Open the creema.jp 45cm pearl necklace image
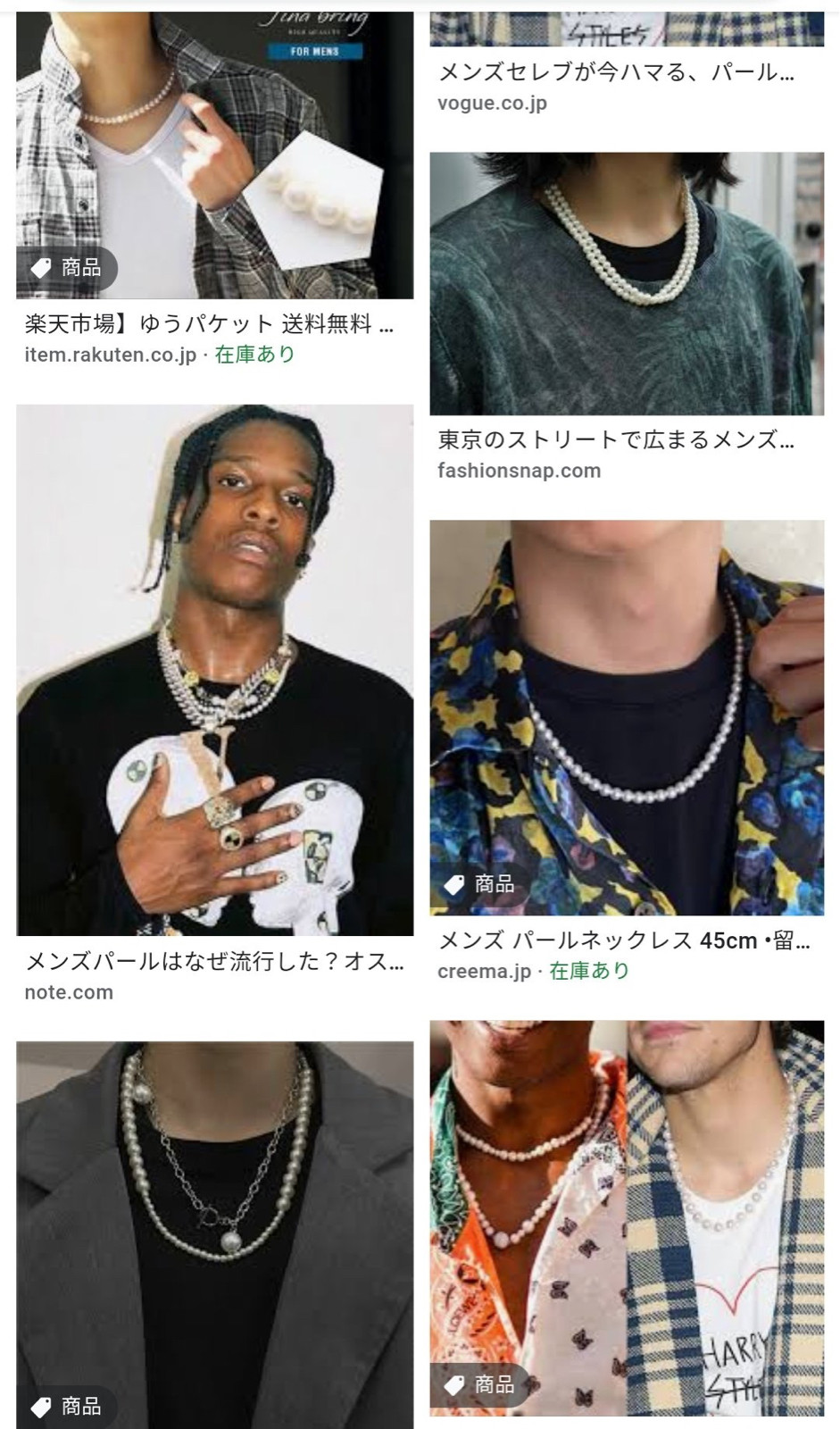This screenshot has width=840, height=1429. point(627,718)
